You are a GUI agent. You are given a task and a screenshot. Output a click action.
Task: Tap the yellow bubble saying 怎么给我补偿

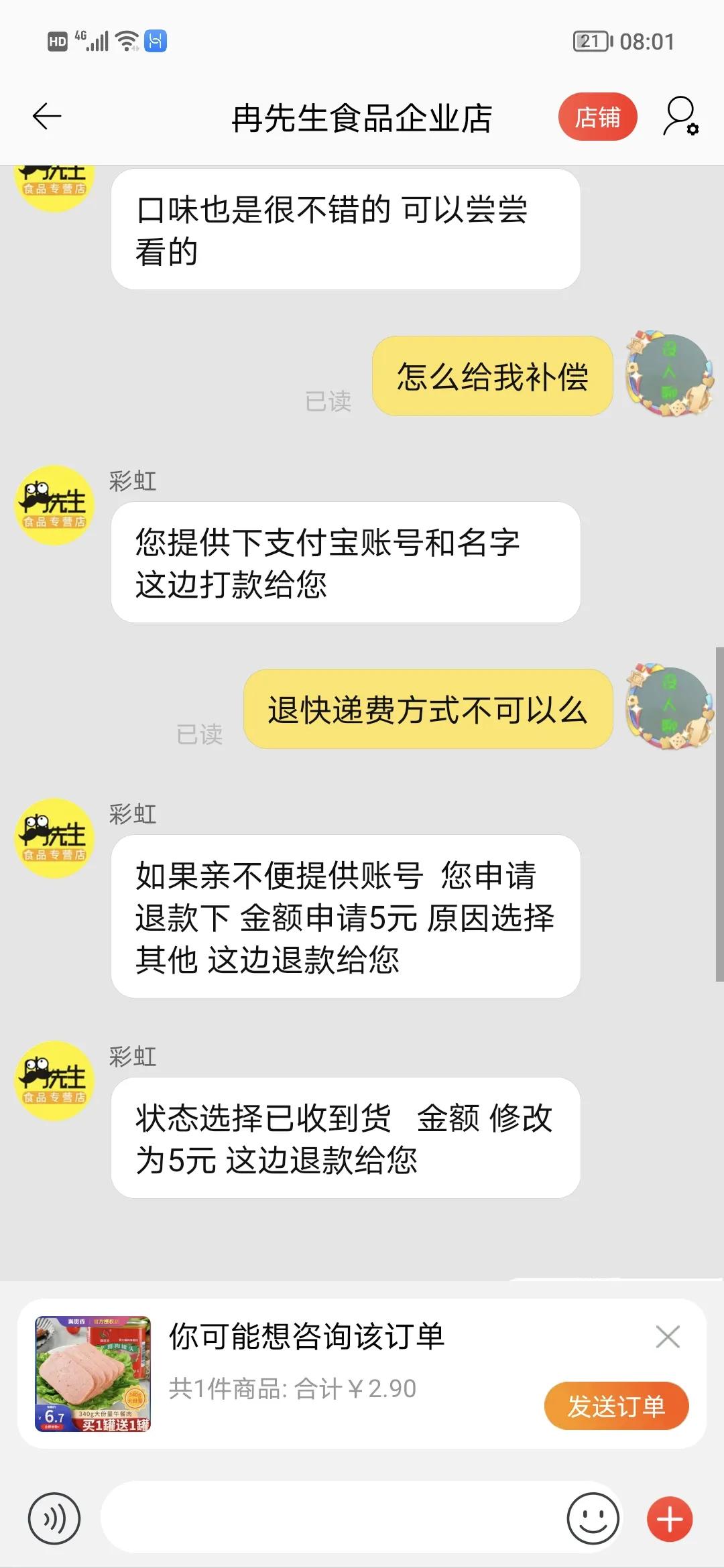[x=493, y=377]
